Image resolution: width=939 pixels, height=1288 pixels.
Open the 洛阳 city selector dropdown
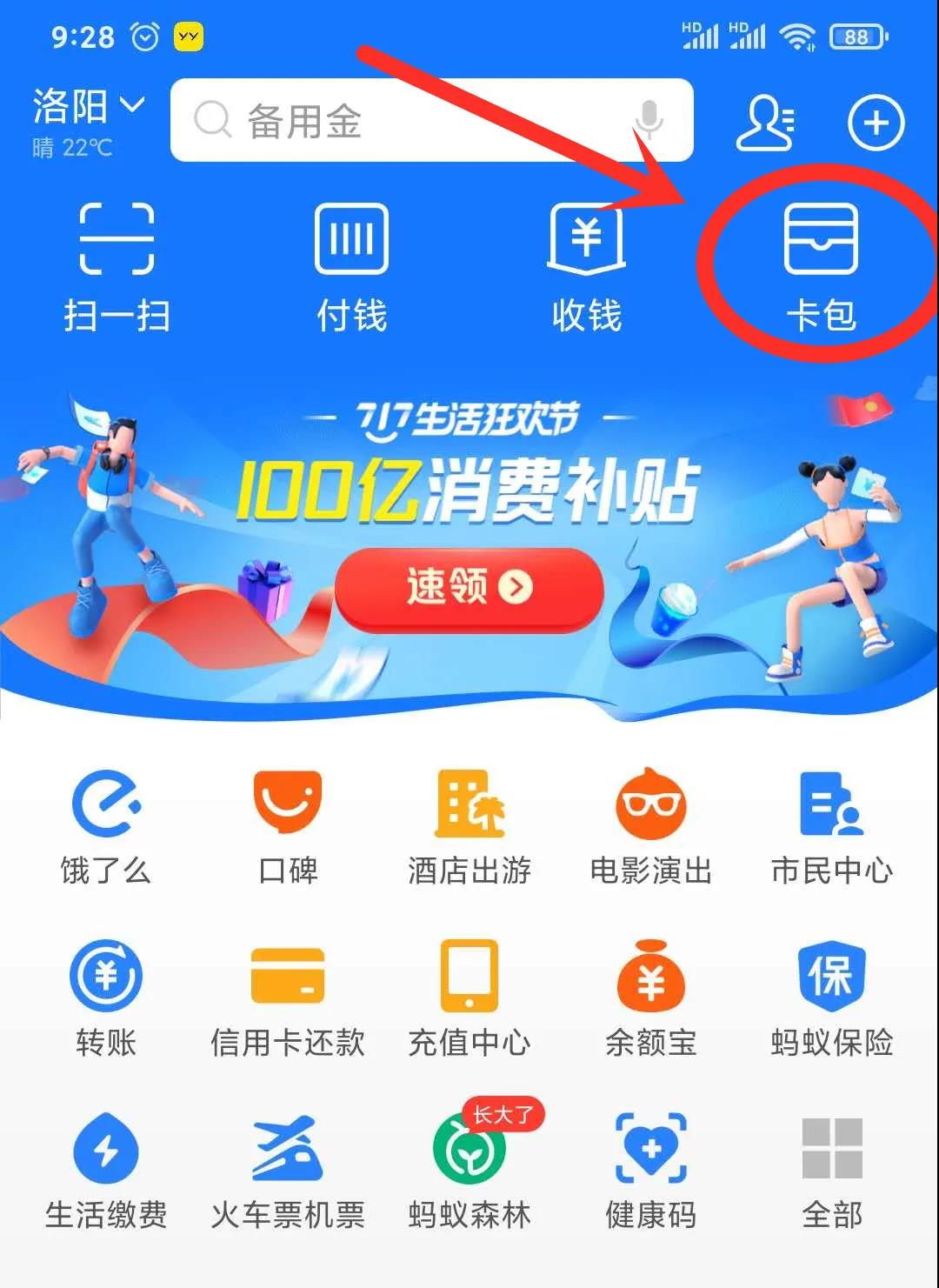87,107
